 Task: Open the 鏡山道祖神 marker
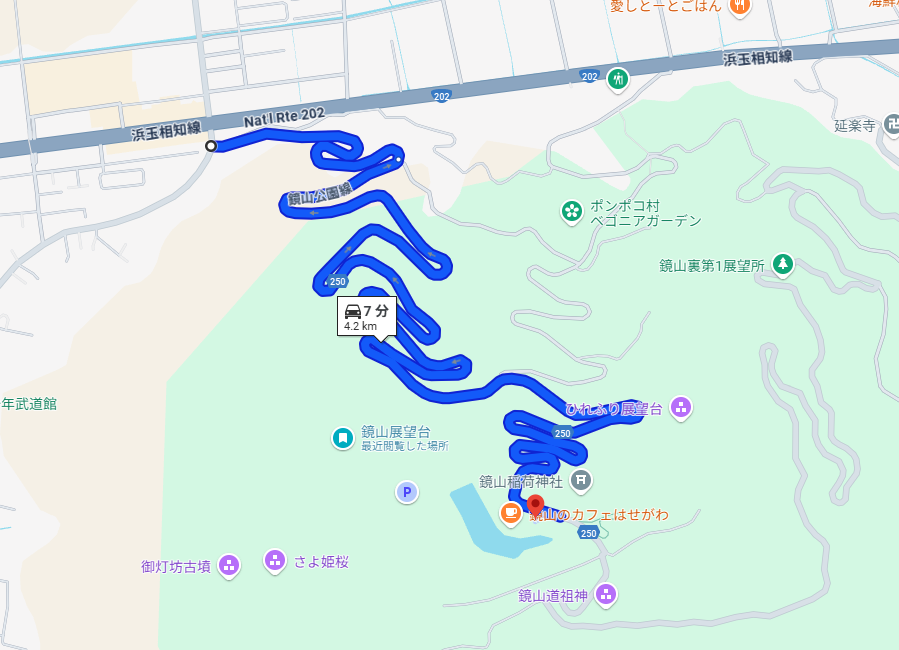(605, 596)
